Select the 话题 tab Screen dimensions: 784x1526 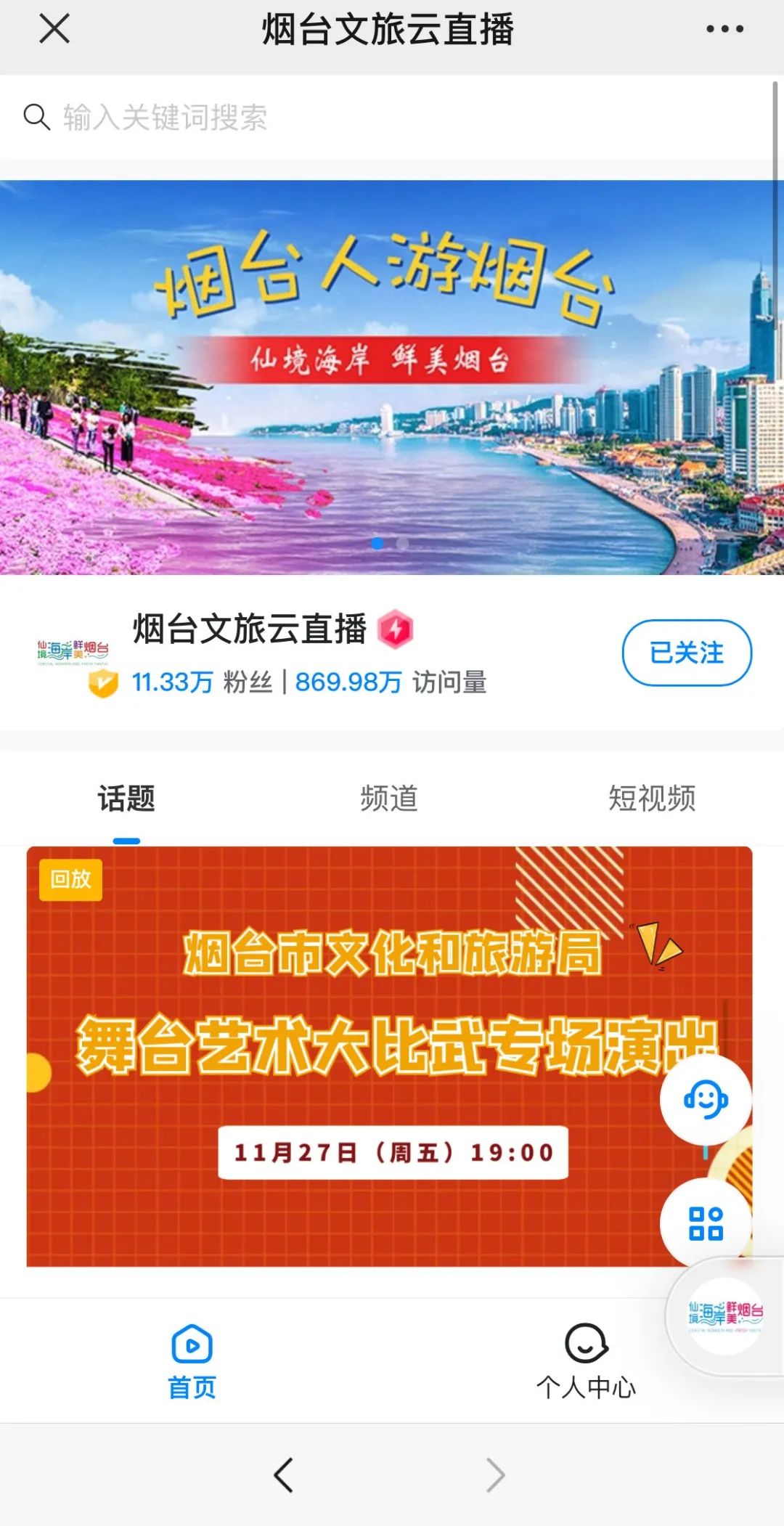(126, 799)
